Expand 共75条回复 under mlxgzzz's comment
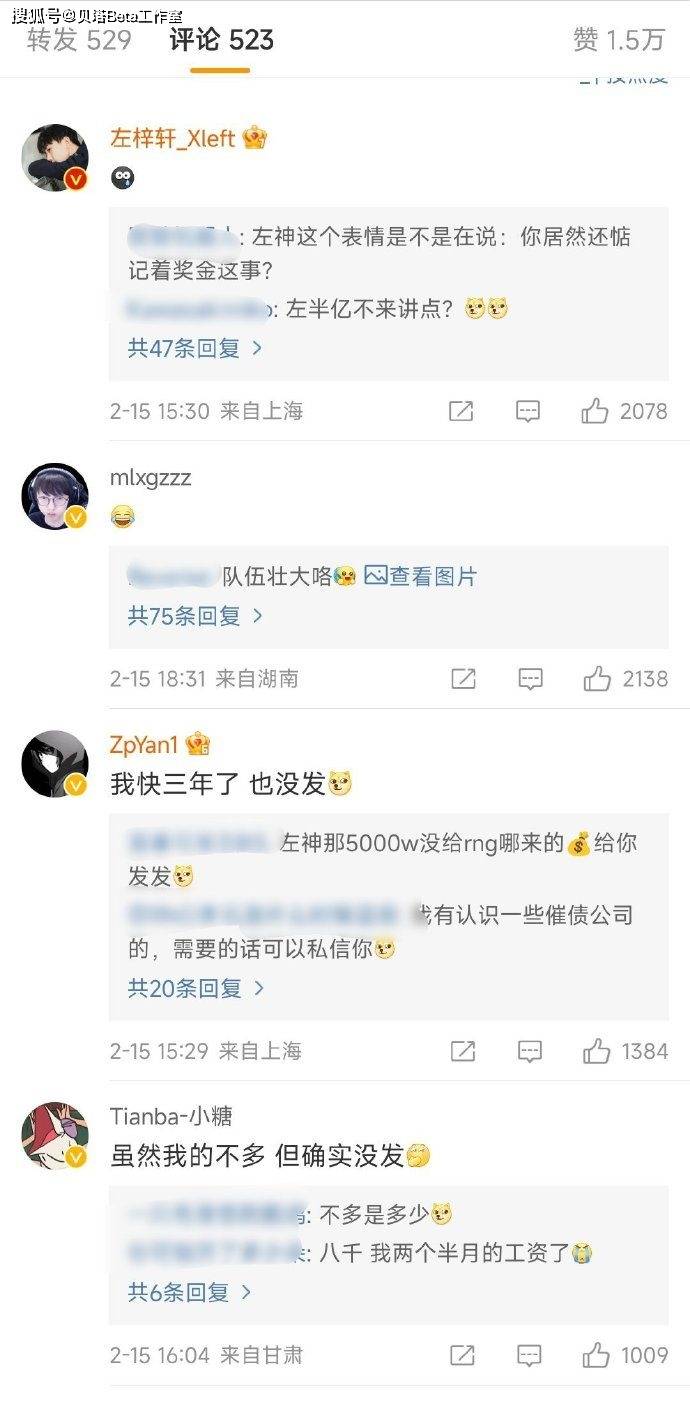Image resolution: width=690 pixels, height=1408 pixels. (x=195, y=616)
